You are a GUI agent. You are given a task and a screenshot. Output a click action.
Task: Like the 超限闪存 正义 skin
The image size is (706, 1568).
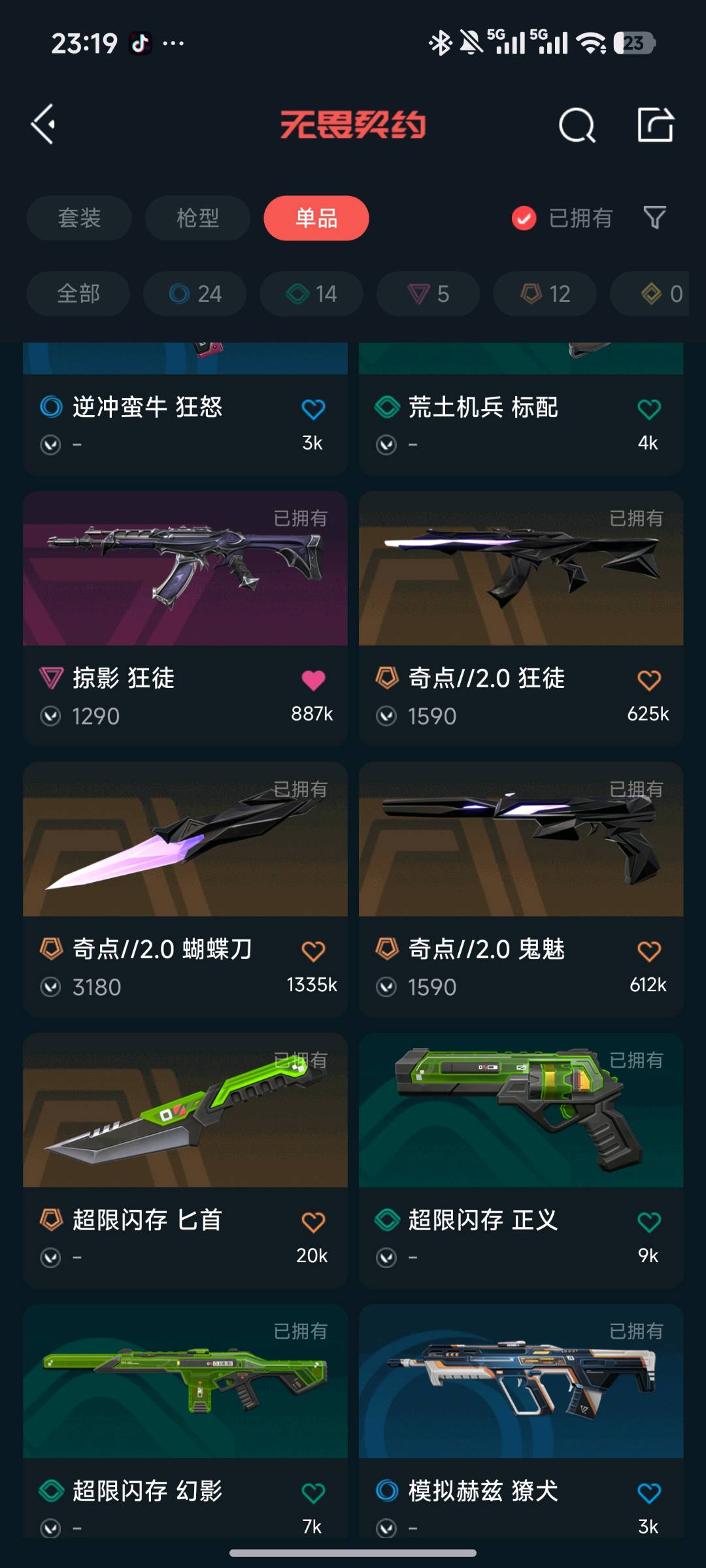pos(648,1222)
